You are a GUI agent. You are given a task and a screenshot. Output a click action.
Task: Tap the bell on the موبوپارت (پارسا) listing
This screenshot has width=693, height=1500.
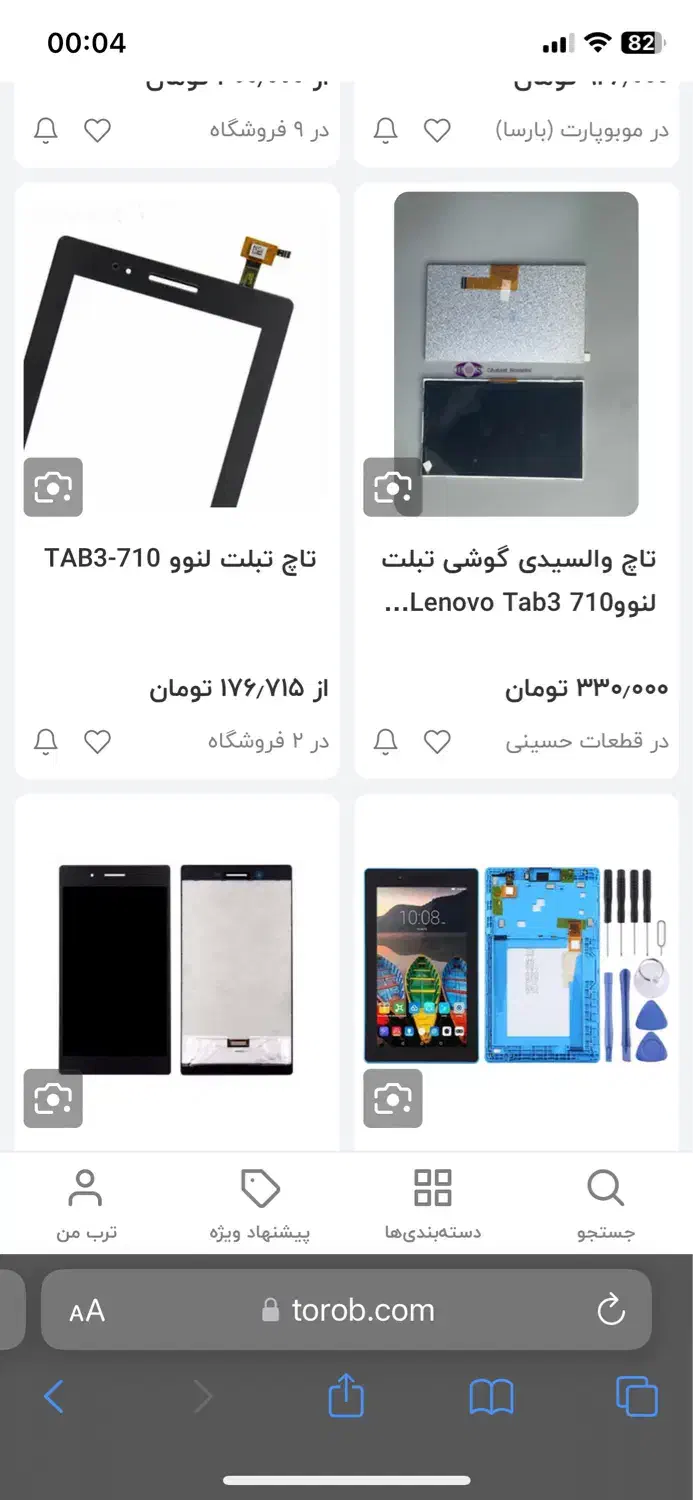click(x=386, y=130)
